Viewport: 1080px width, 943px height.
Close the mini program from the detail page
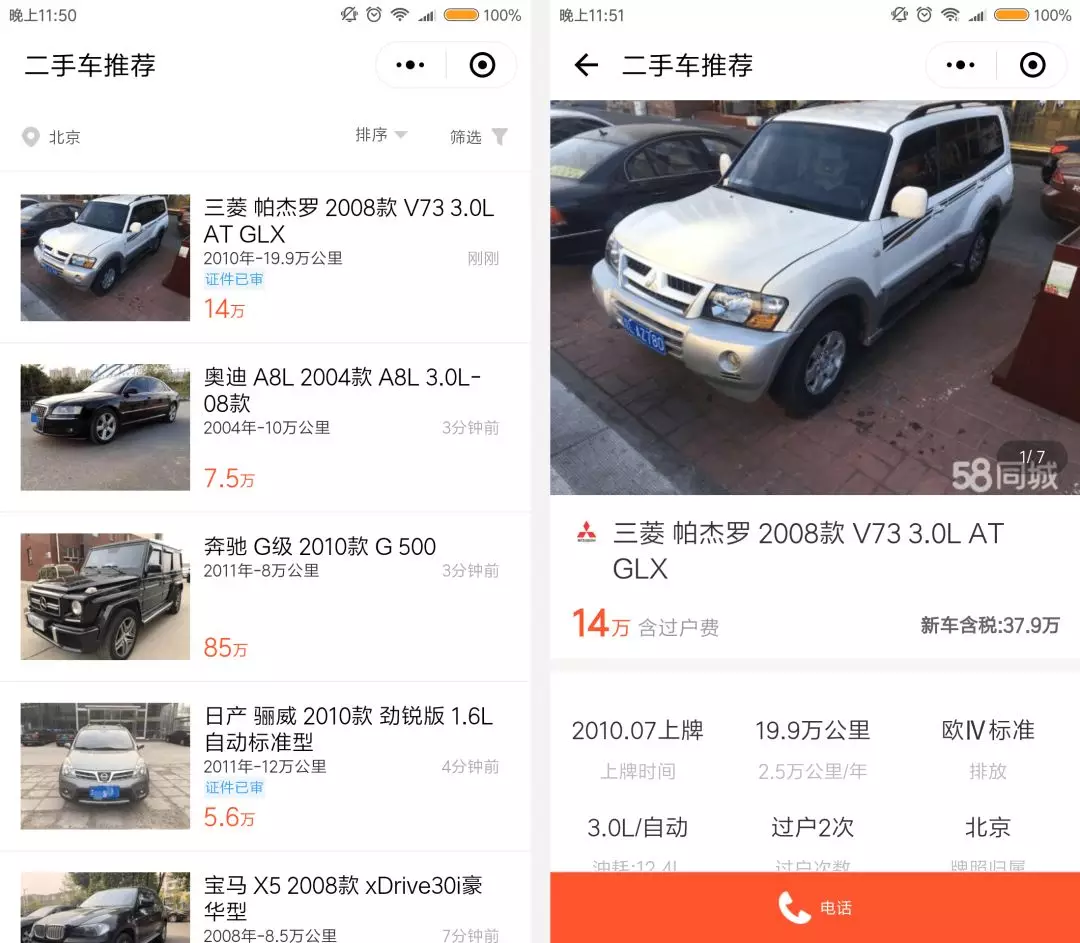[x=1032, y=66]
